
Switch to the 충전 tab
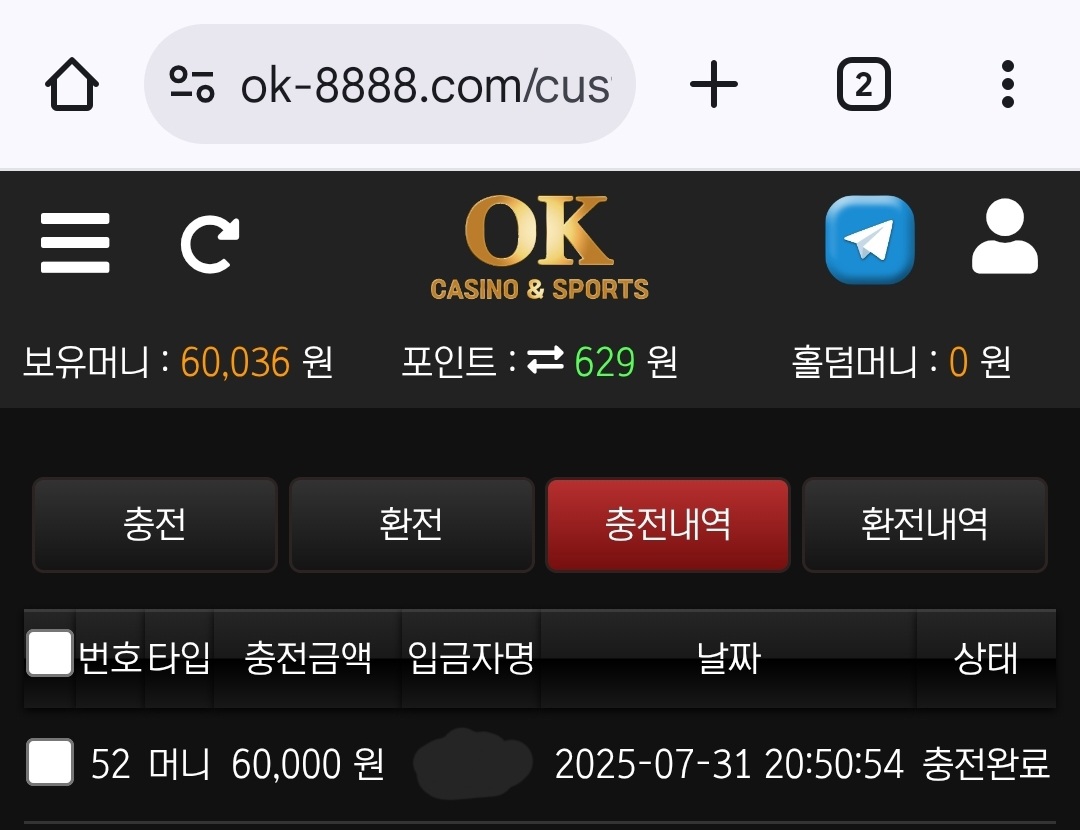tap(155, 524)
